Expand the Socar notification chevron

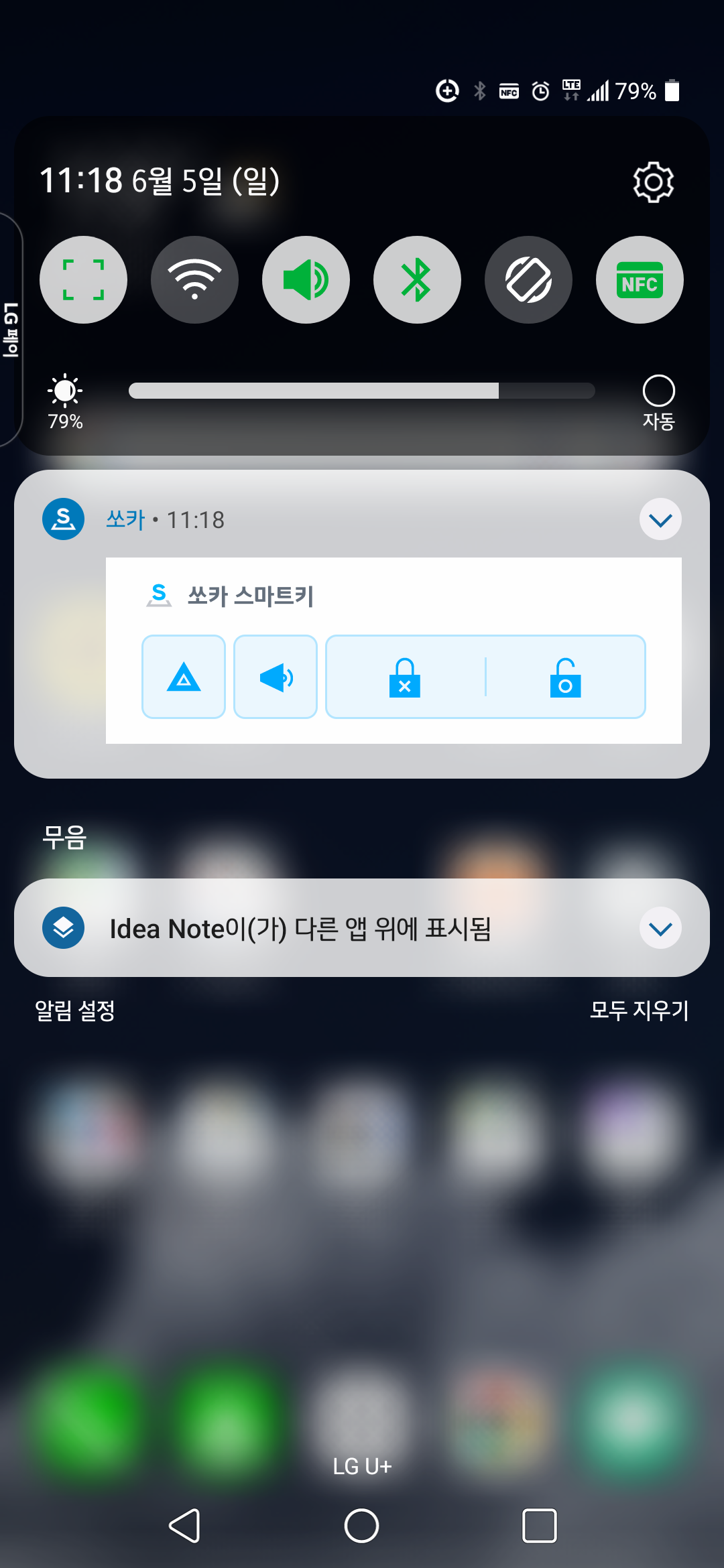[660, 519]
